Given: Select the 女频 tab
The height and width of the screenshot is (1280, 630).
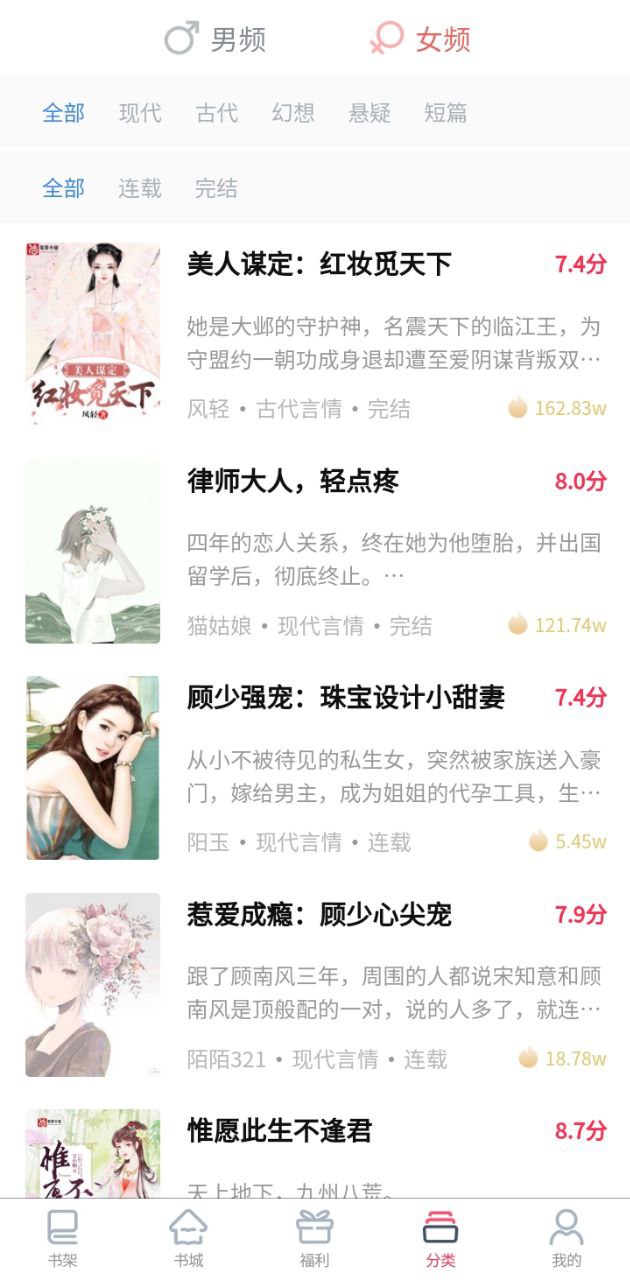Looking at the screenshot, I should (420, 40).
